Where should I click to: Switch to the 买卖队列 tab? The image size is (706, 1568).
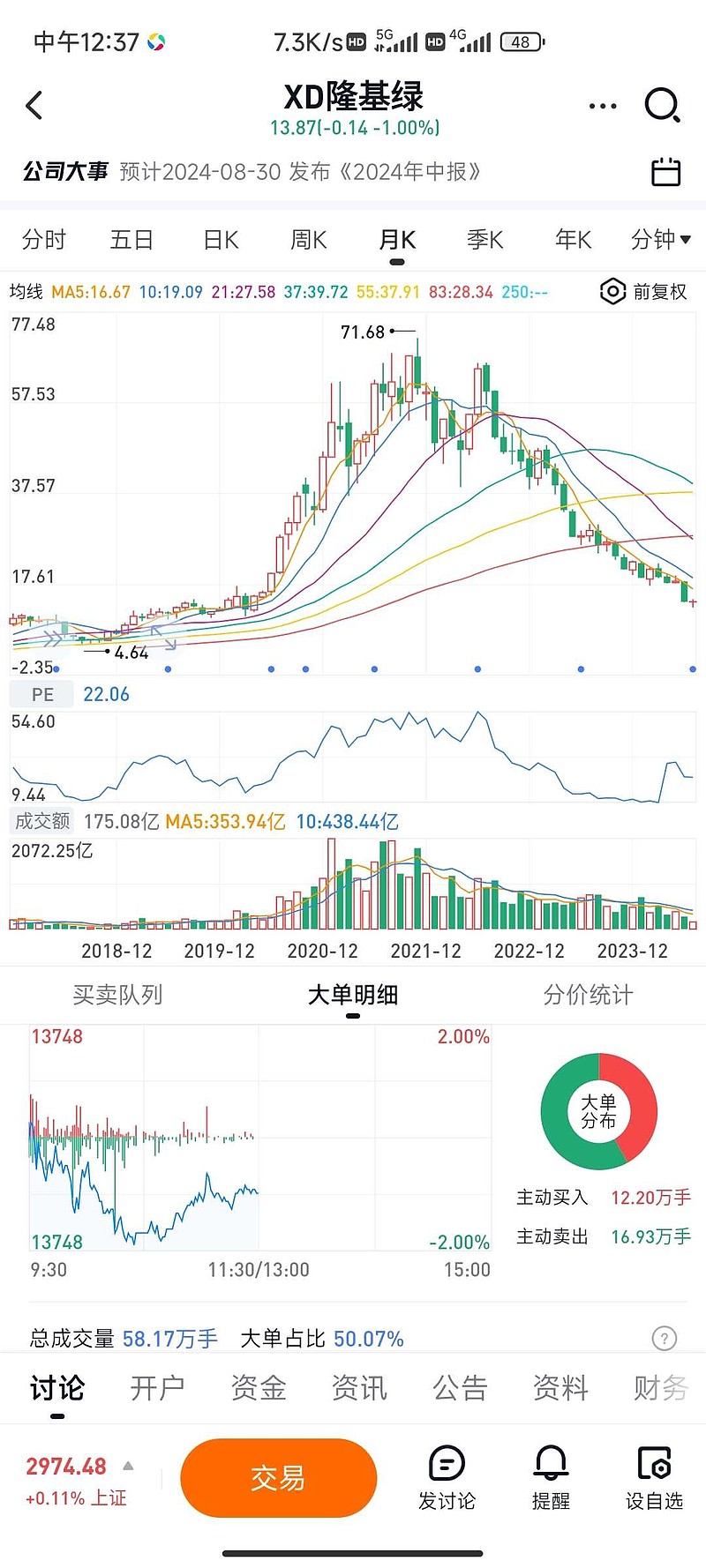coord(117,995)
